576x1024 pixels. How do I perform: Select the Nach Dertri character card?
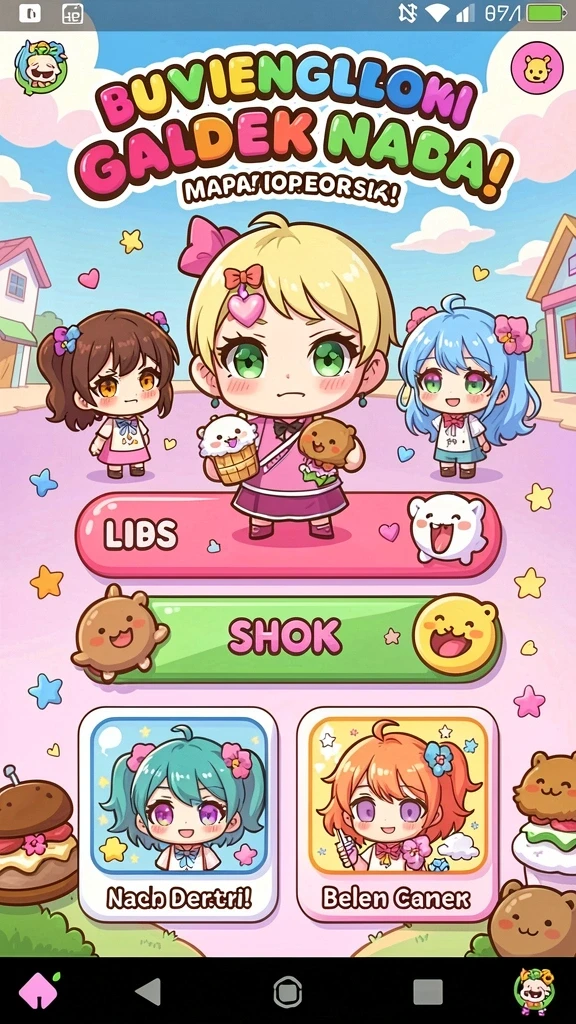click(x=178, y=815)
